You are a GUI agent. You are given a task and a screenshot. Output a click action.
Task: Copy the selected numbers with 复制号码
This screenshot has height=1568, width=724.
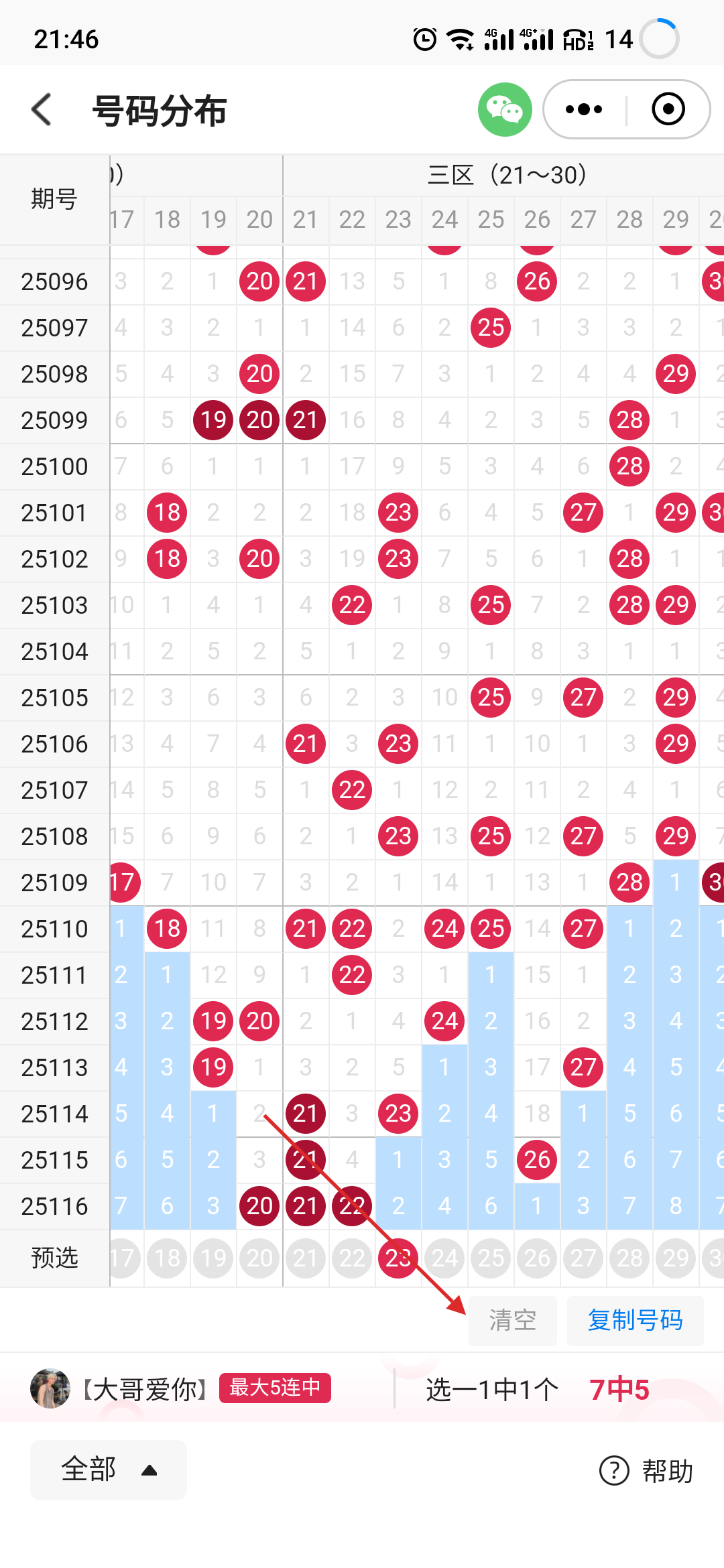[635, 1321]
